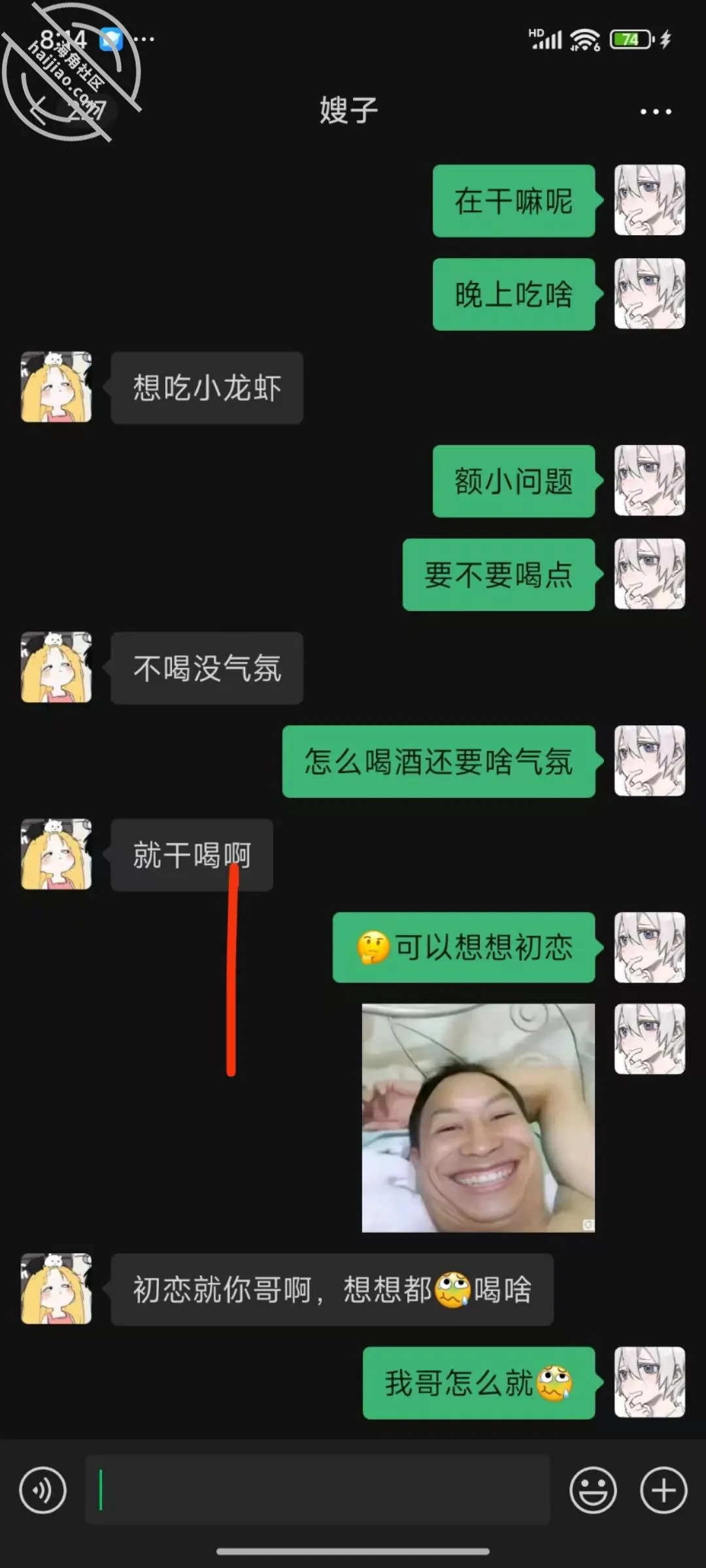View the sent photo of laughing man
This screenshot has height=1568, width=706.
coord(479,1118)
